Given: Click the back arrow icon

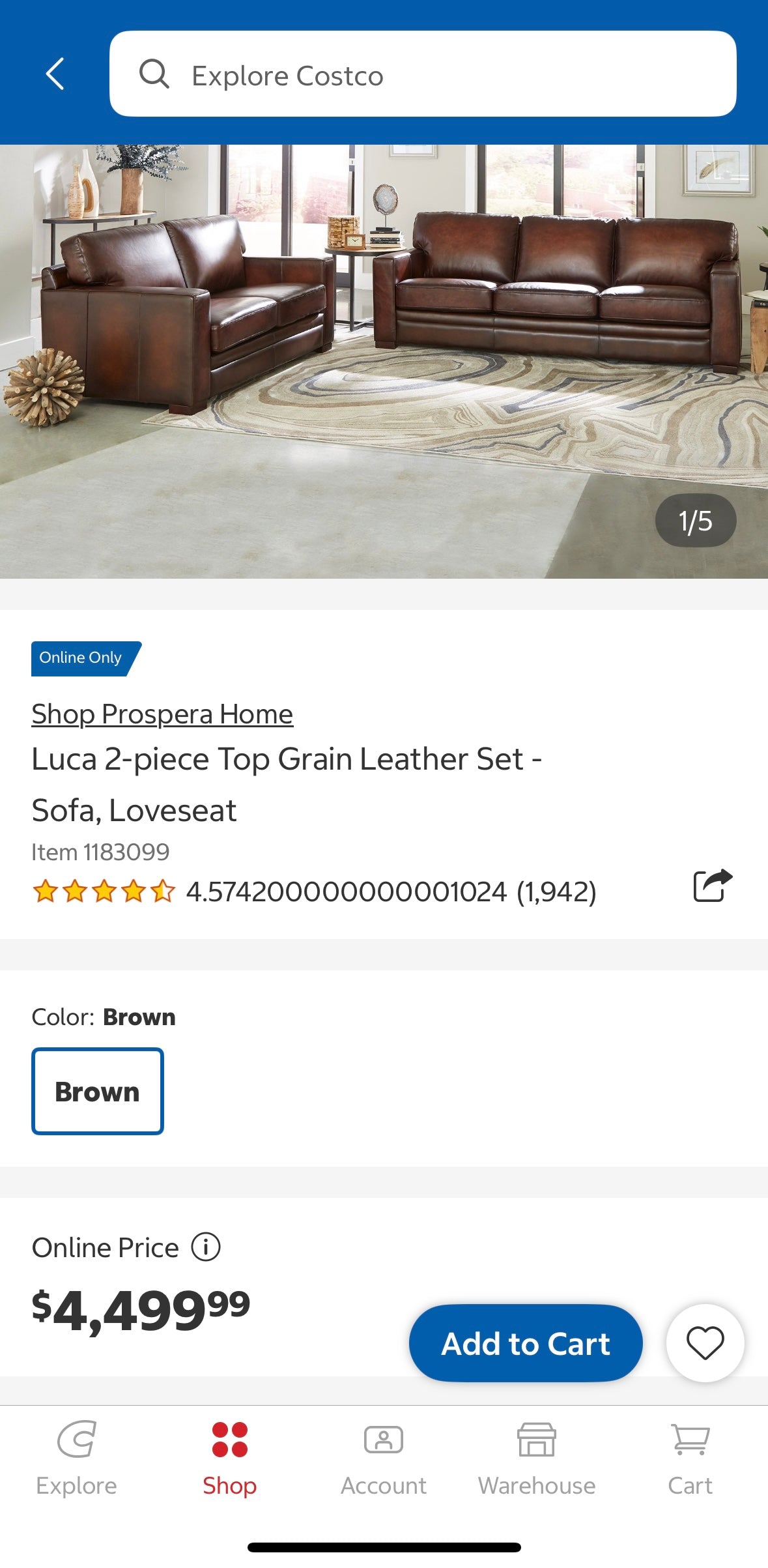Looking at the screenshot, I should click(55, 74).
